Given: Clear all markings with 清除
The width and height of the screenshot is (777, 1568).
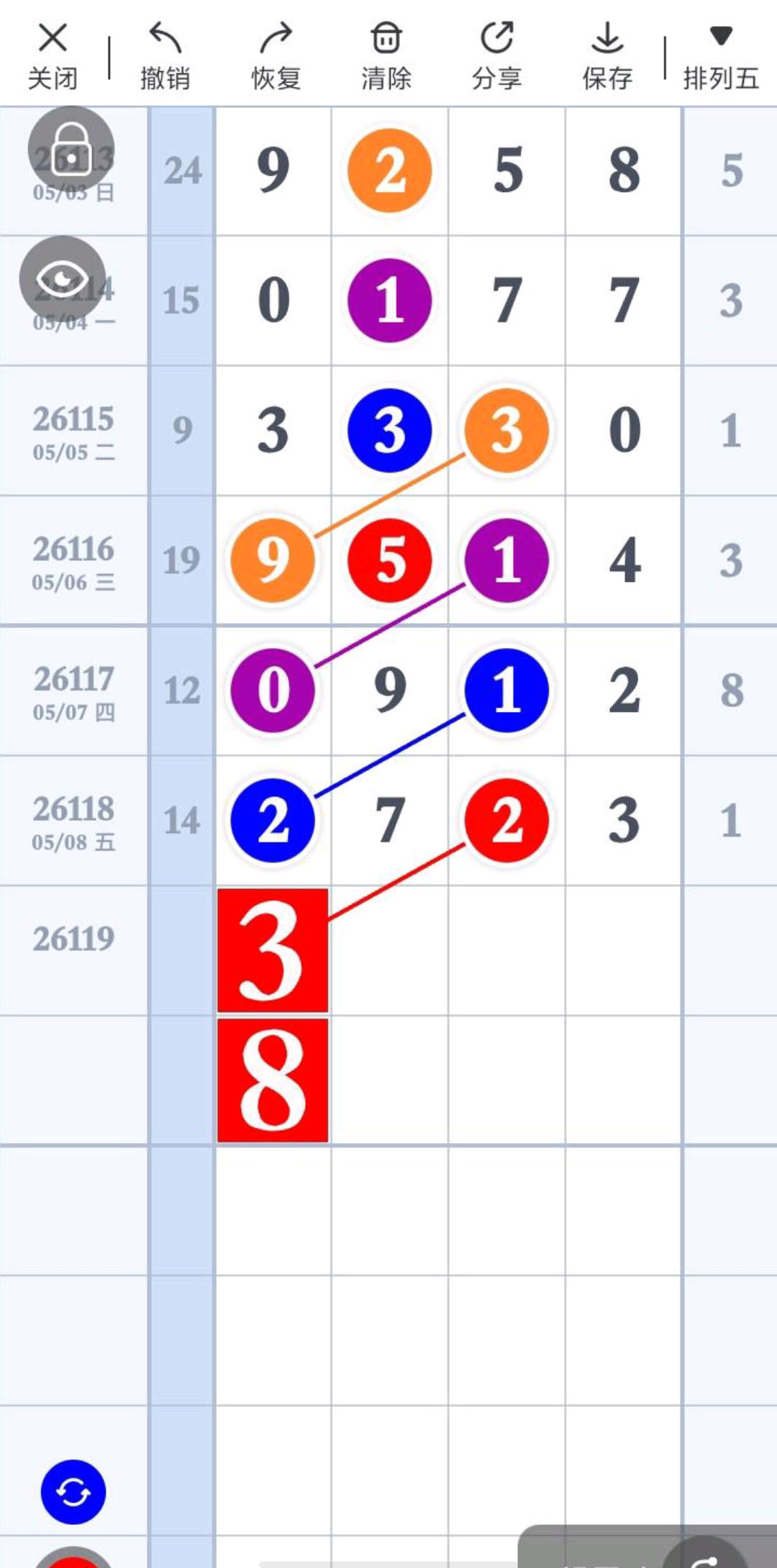Looking at the screenshot, I should tap(386, 56).
